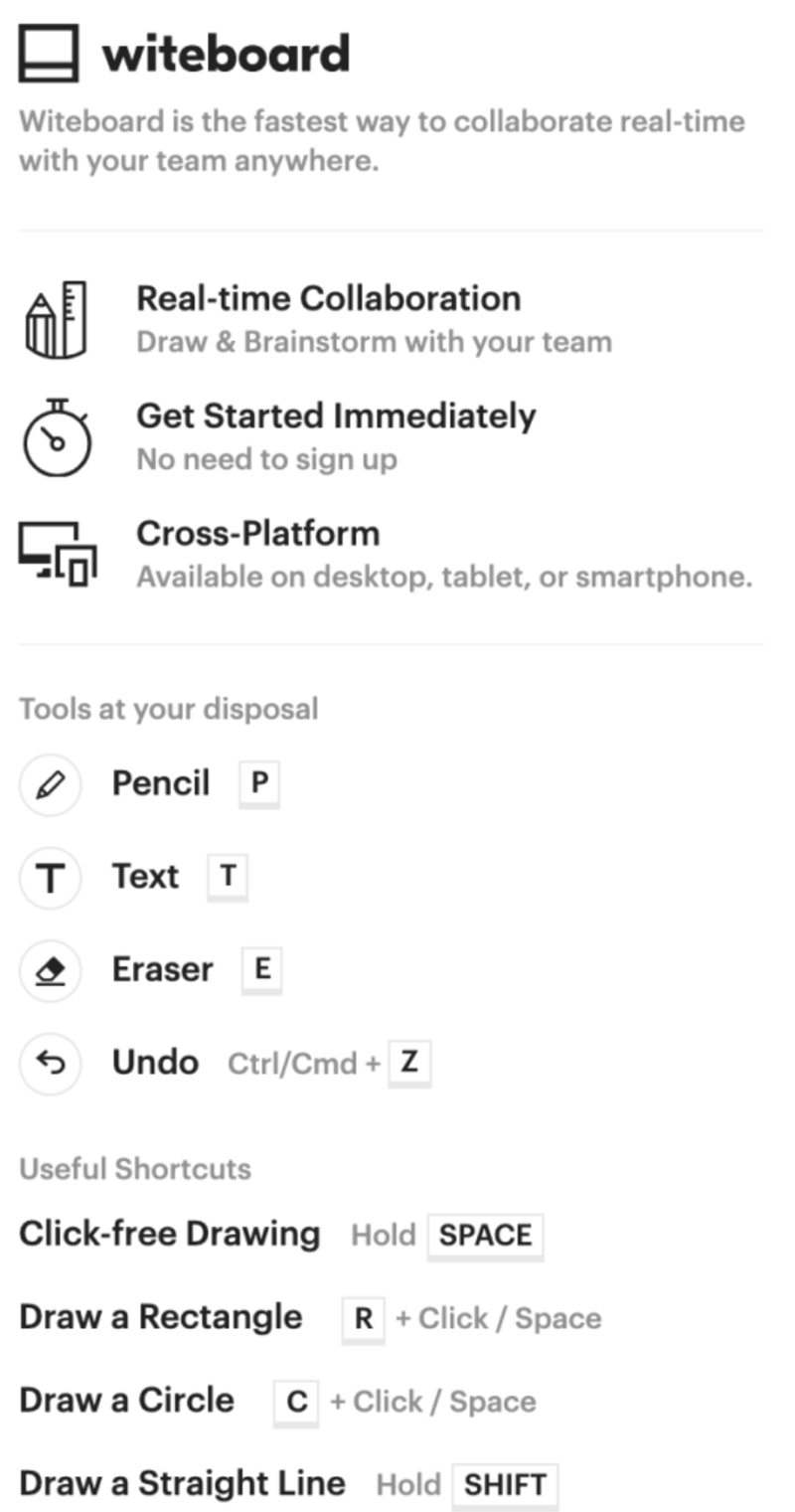The width and height of the screenshot is (795, 1512).
Task: Click the Tools at your disposal heading
Action: point(167,708)
